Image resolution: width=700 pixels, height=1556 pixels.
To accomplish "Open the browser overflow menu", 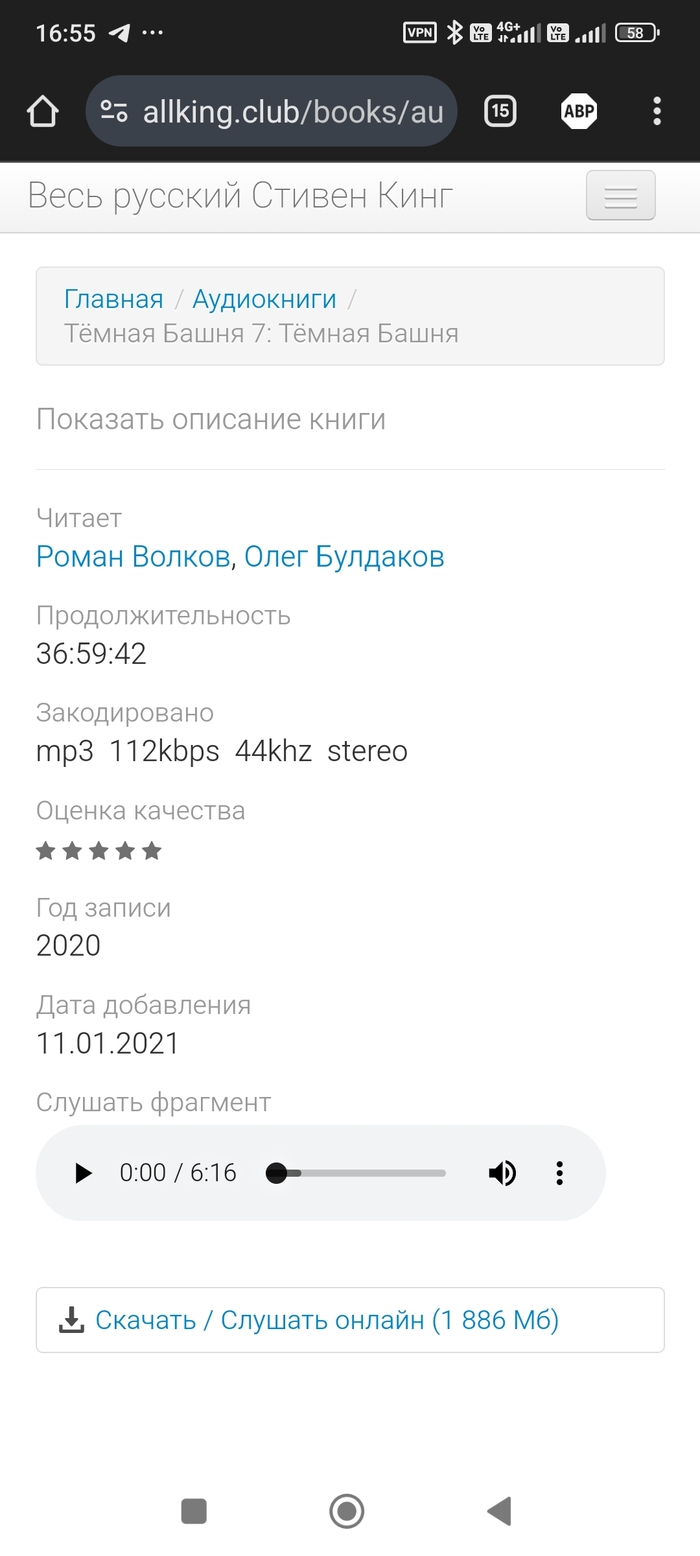I will 657,111.
